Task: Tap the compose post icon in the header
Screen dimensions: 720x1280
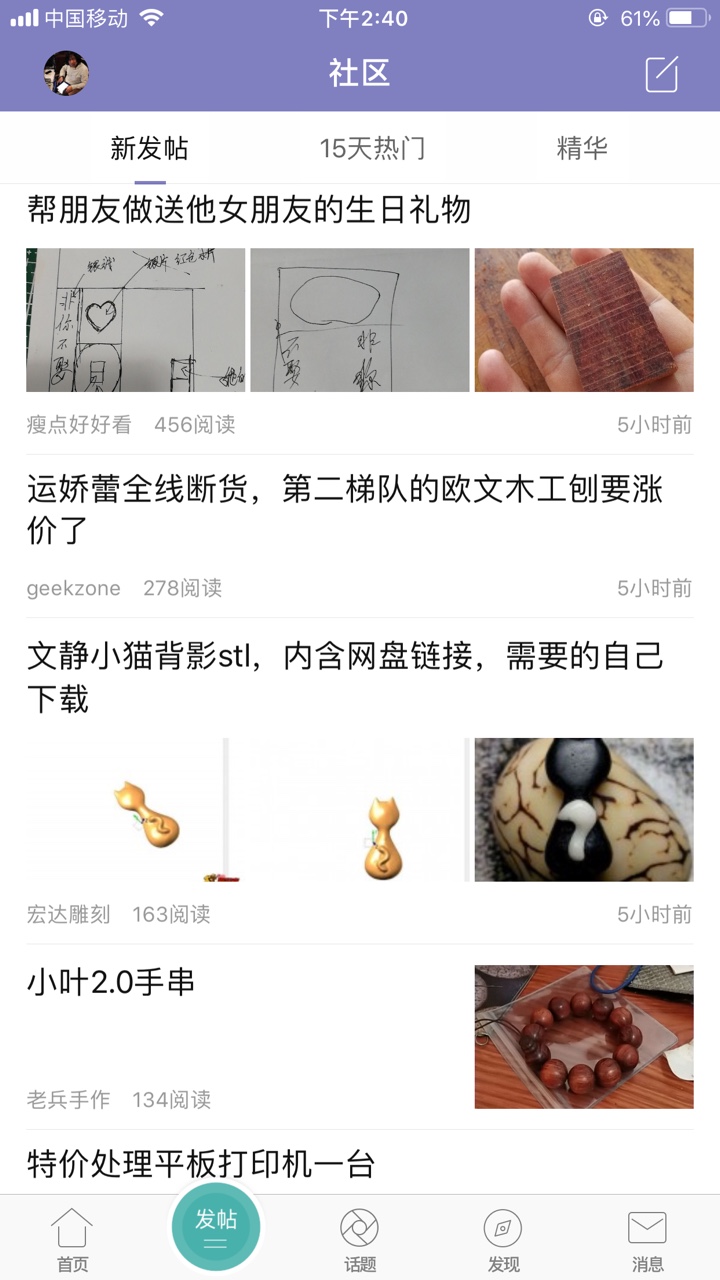Action: (661, 74)
